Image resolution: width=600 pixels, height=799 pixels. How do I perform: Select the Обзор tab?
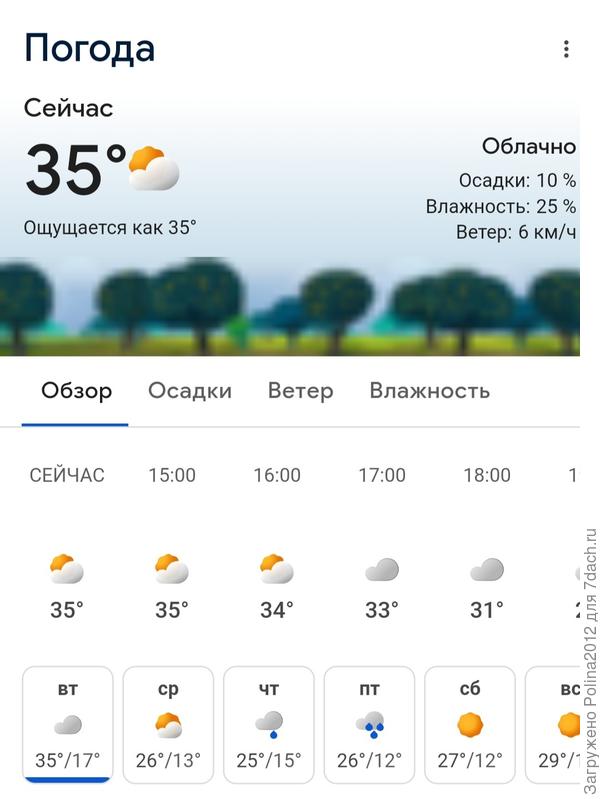point(76,391)
